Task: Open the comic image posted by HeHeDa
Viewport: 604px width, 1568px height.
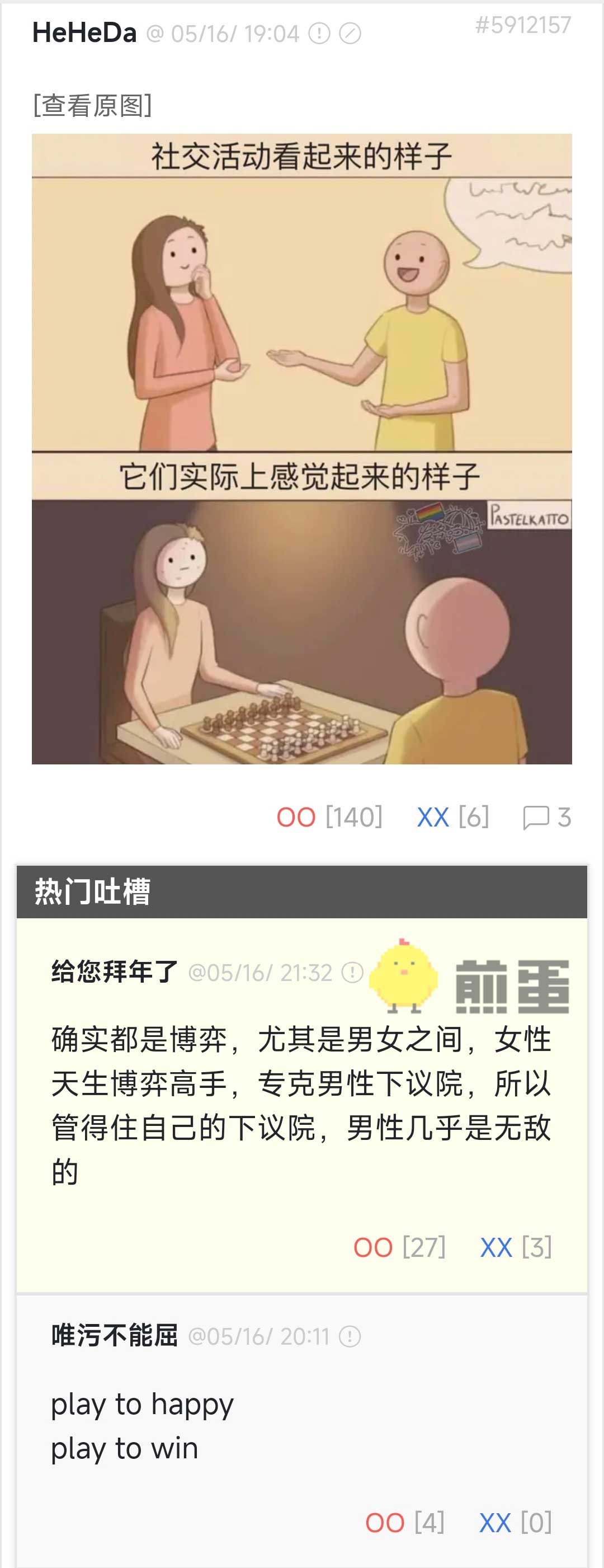Action: tap(301, 449)
